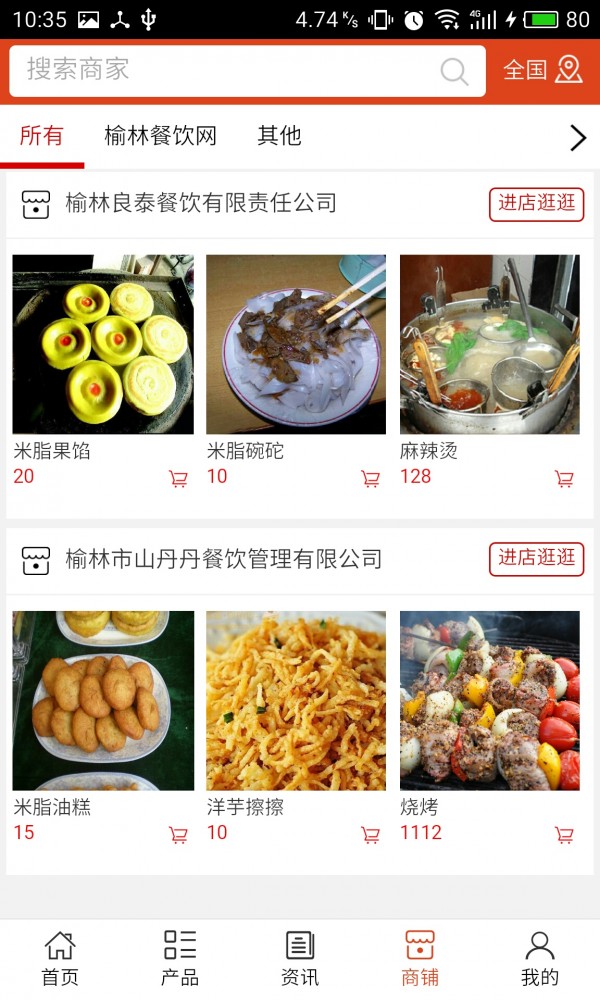This screenshot has width=600, height=1000.
Task: Open the 我的 profile tab
Action: pyautogui.click(x=540, y=958)
